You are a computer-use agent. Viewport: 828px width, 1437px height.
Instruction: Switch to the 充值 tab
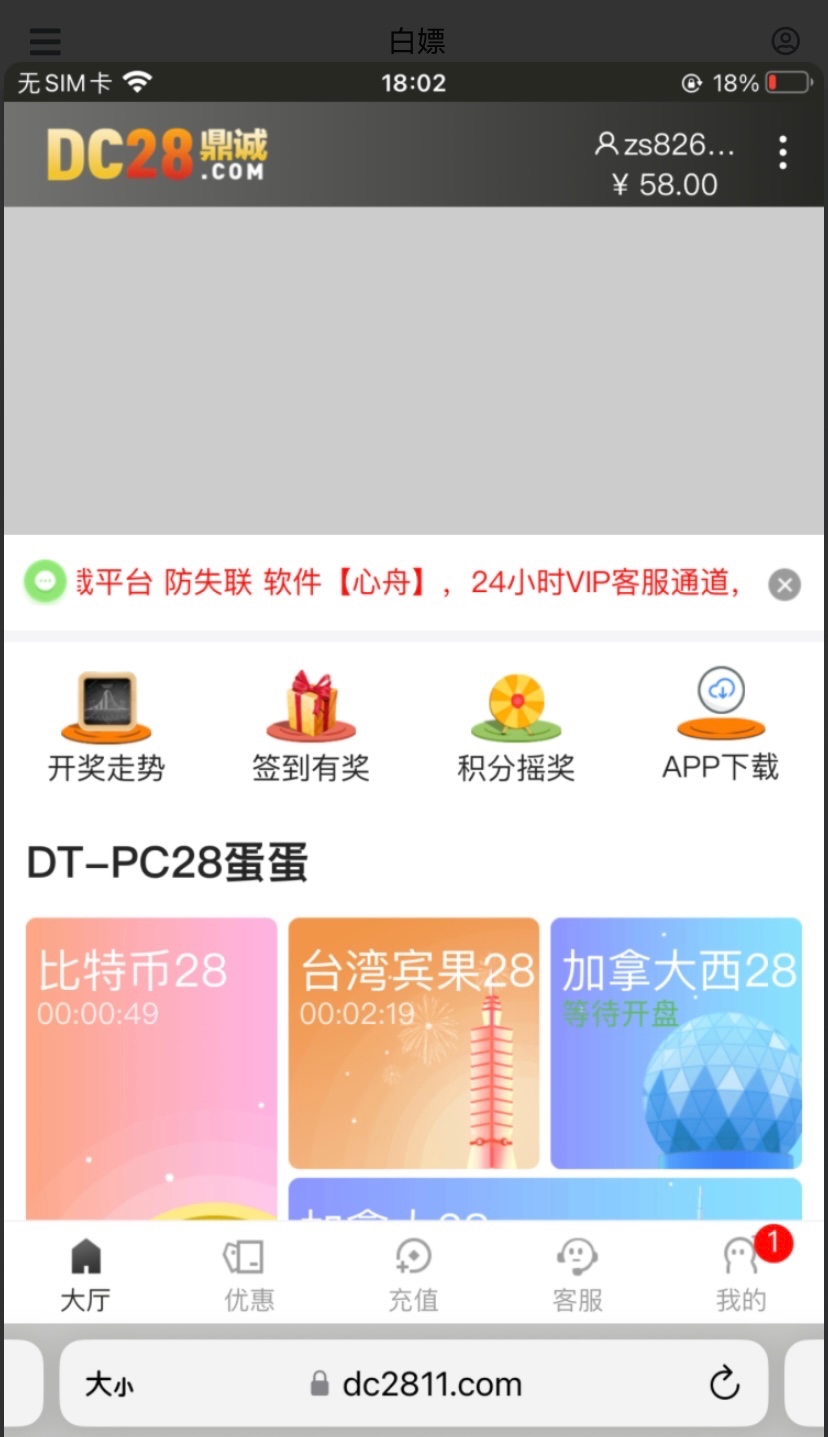(413, 1275)
